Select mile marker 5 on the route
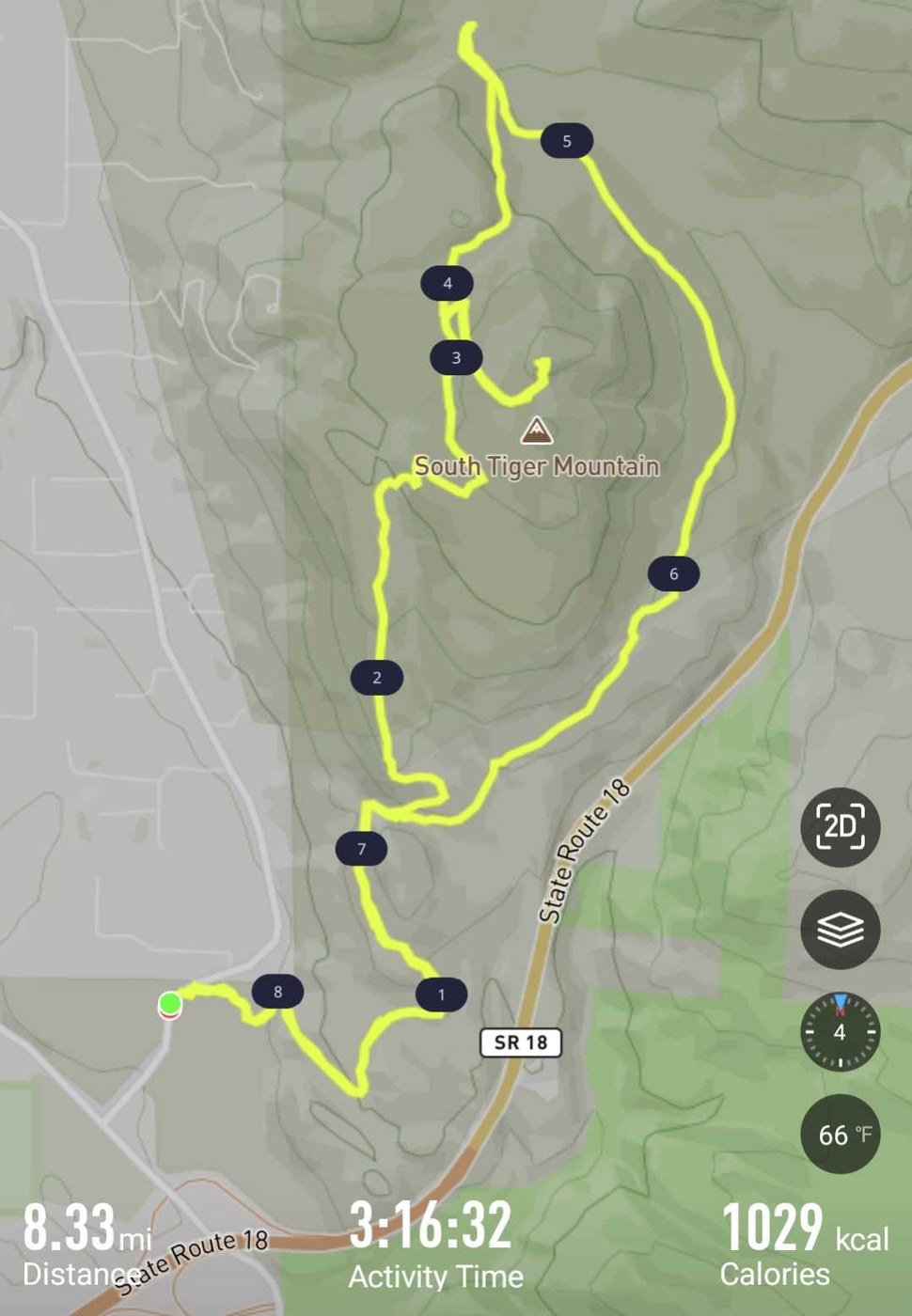This screenshot has width=912, height=1316. click(567, 141)
